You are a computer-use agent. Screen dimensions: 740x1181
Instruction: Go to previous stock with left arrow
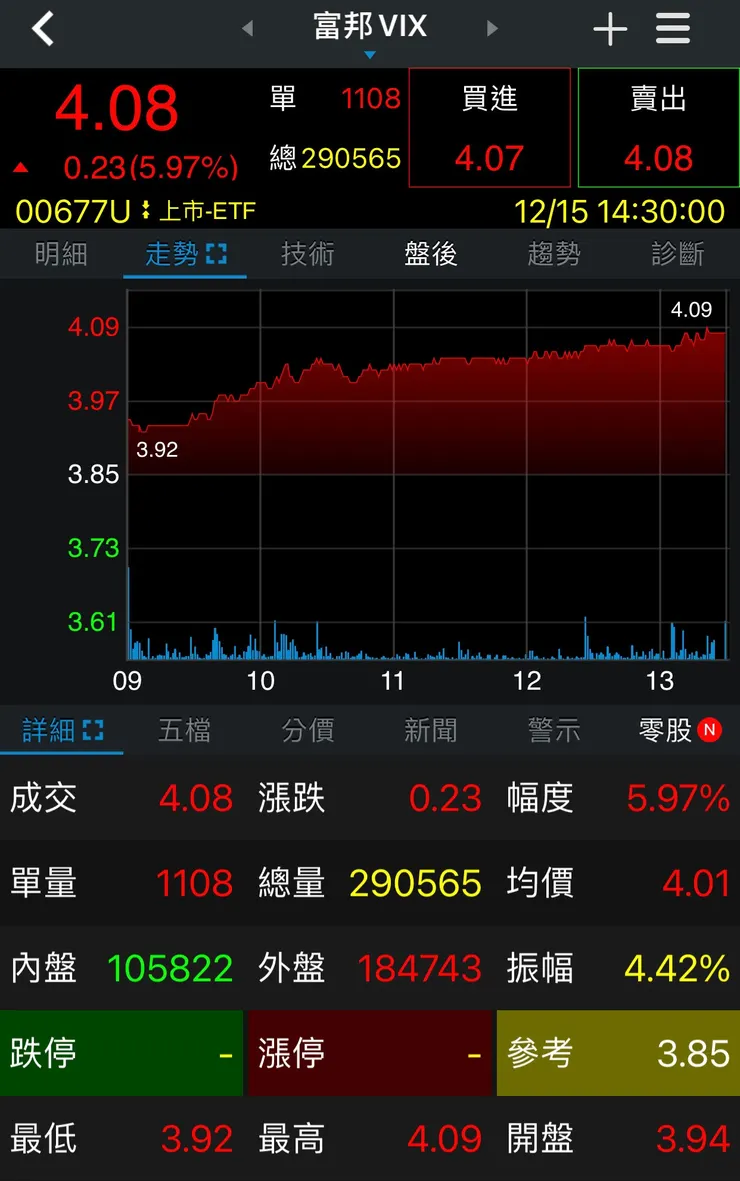pos(249,29)
